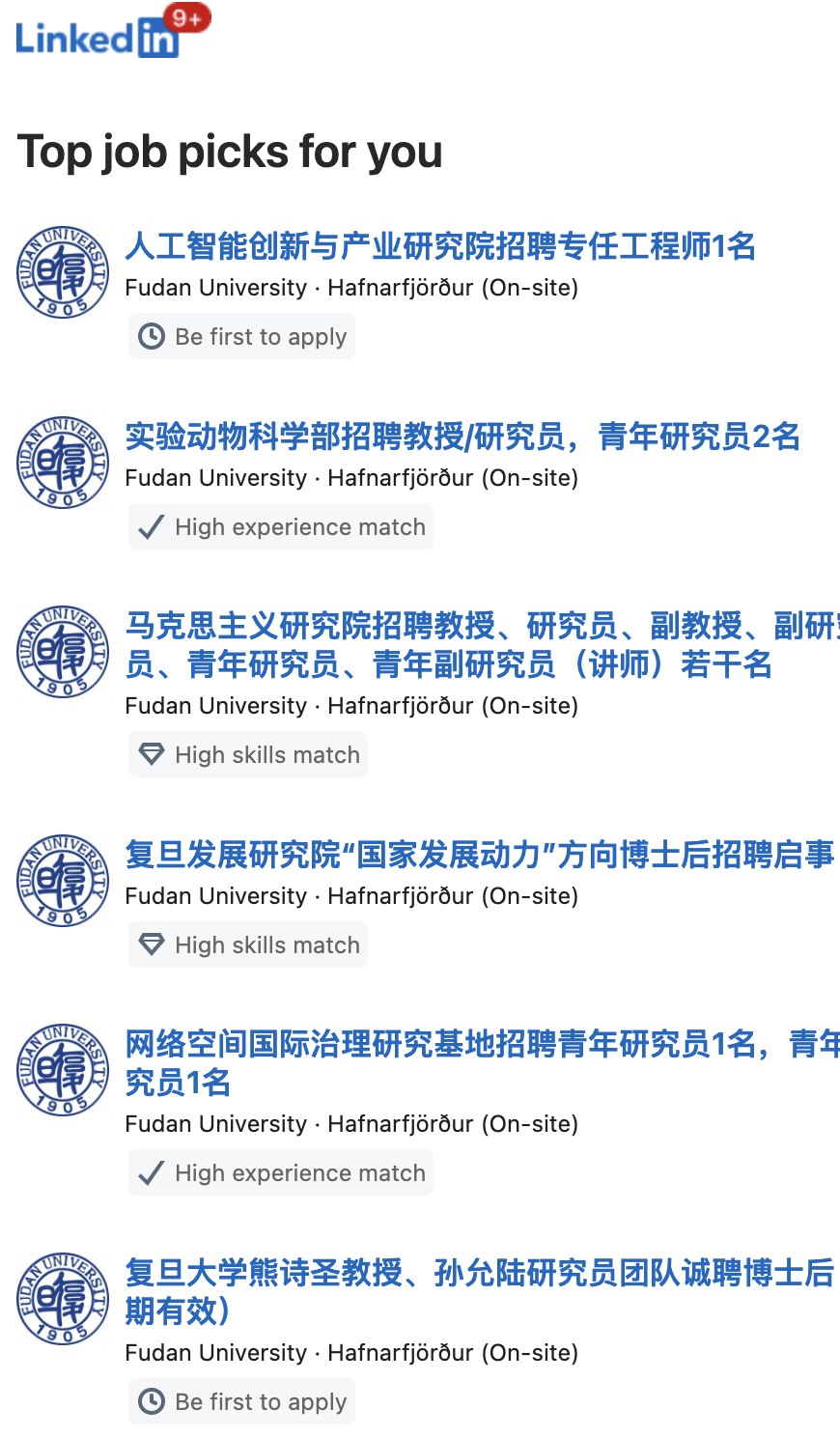Image resolution: width=840 pixels, height=1437 pixels.
Task: Open the LinkedIn logo with 9+ badge
Action: coord(98,38)
